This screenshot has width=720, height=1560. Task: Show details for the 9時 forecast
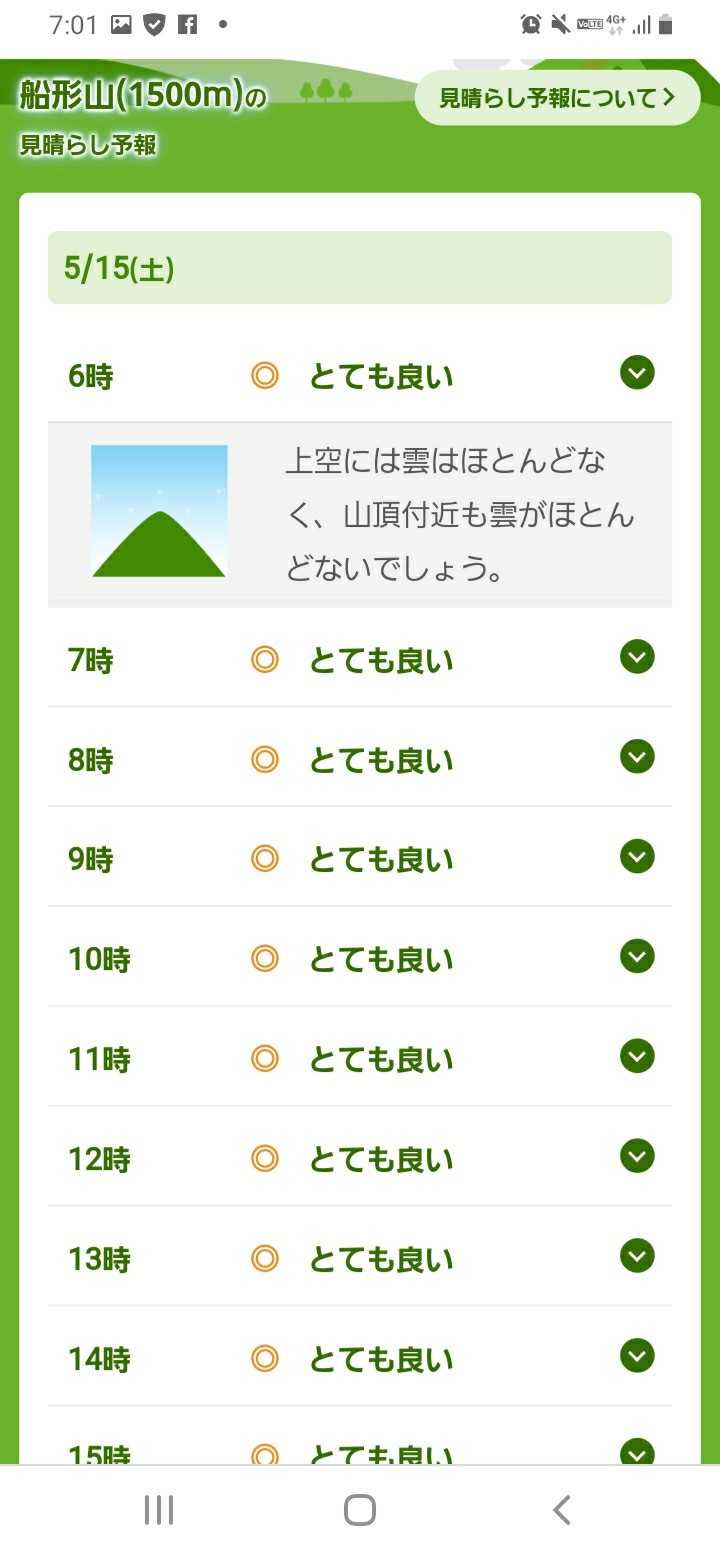[x=637, y=857]
